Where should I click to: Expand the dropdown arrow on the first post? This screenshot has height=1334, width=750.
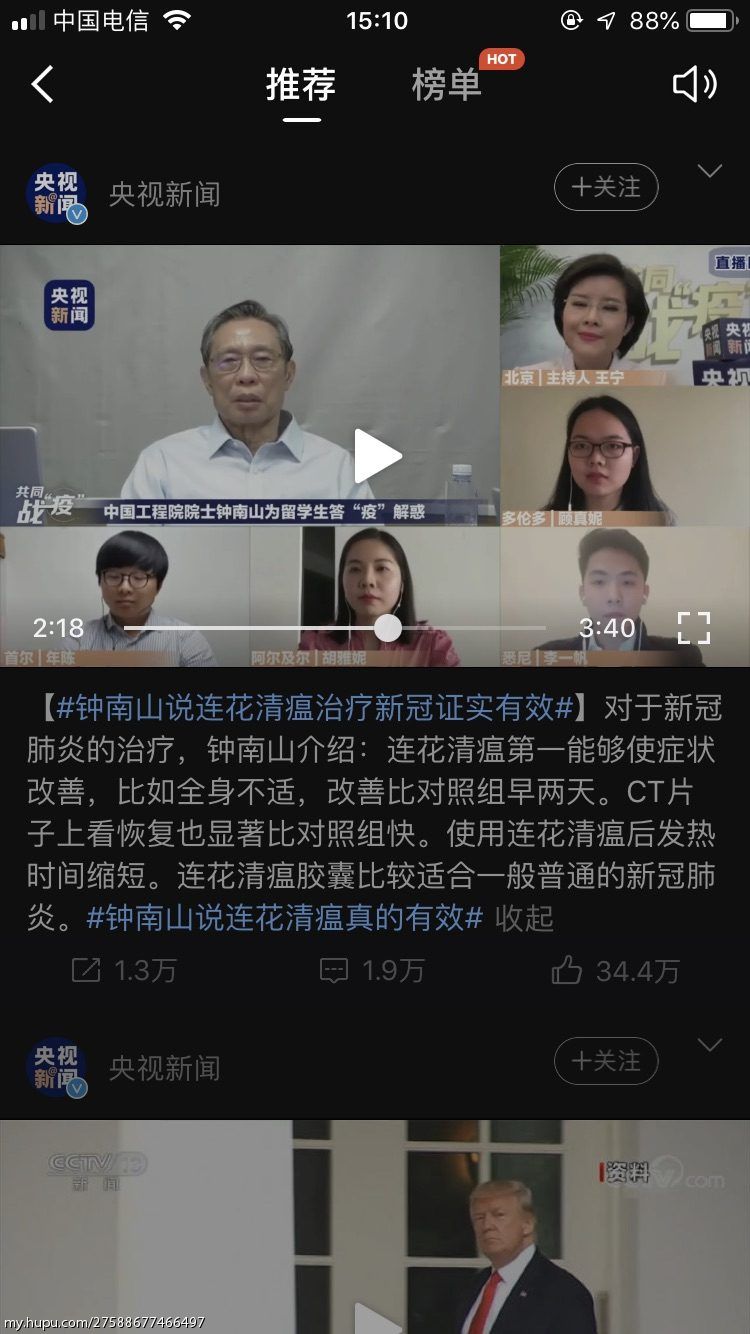[x=710, y=171]
